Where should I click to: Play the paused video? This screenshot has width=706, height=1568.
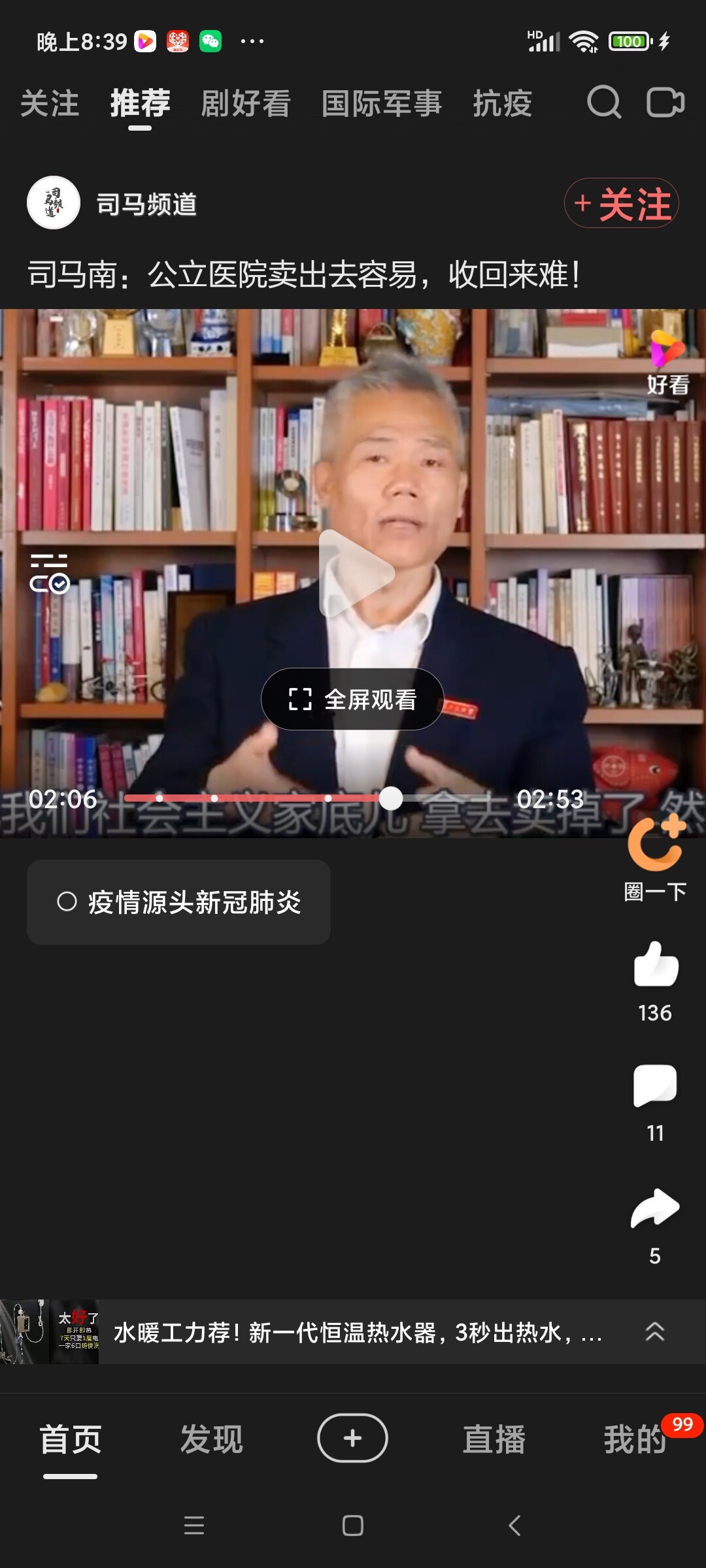coord(356,573)
